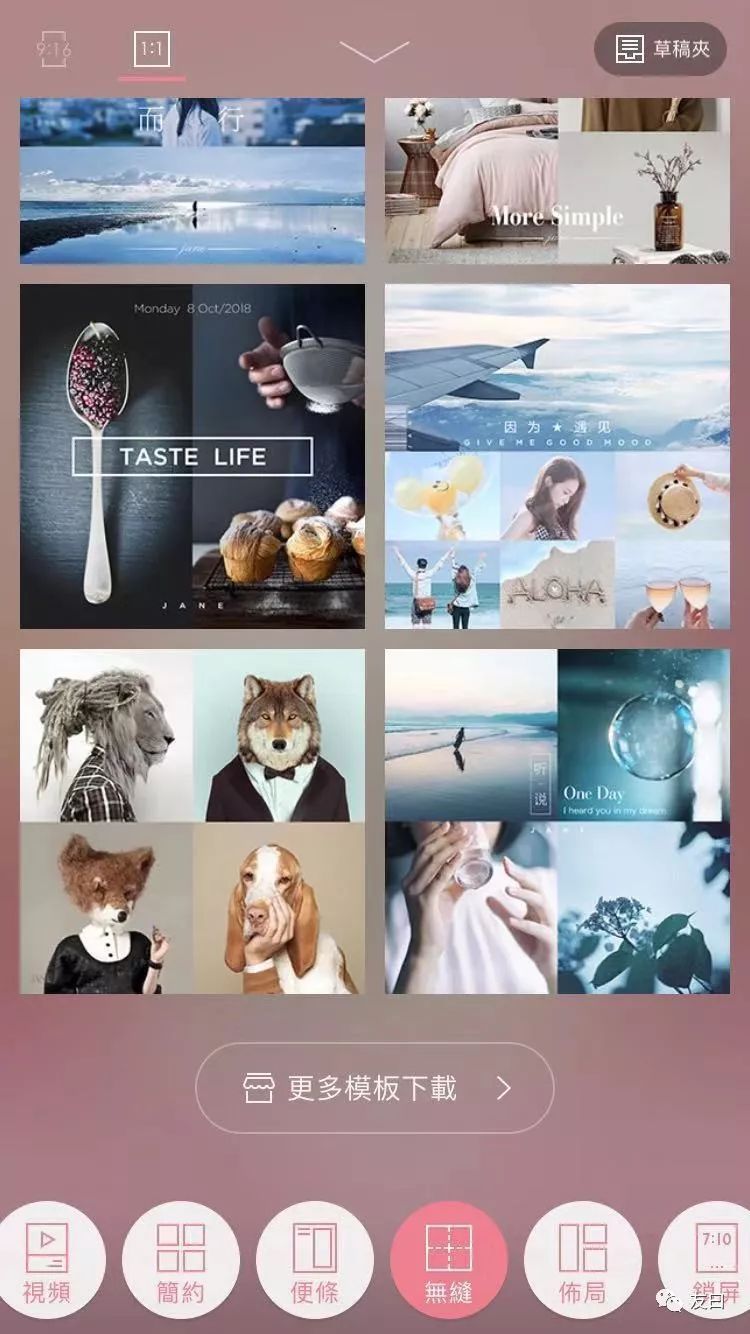This screenshot has width=750, height=1334.
Task: Open the More Simple bedroom template
Action: tap(557, 182)
